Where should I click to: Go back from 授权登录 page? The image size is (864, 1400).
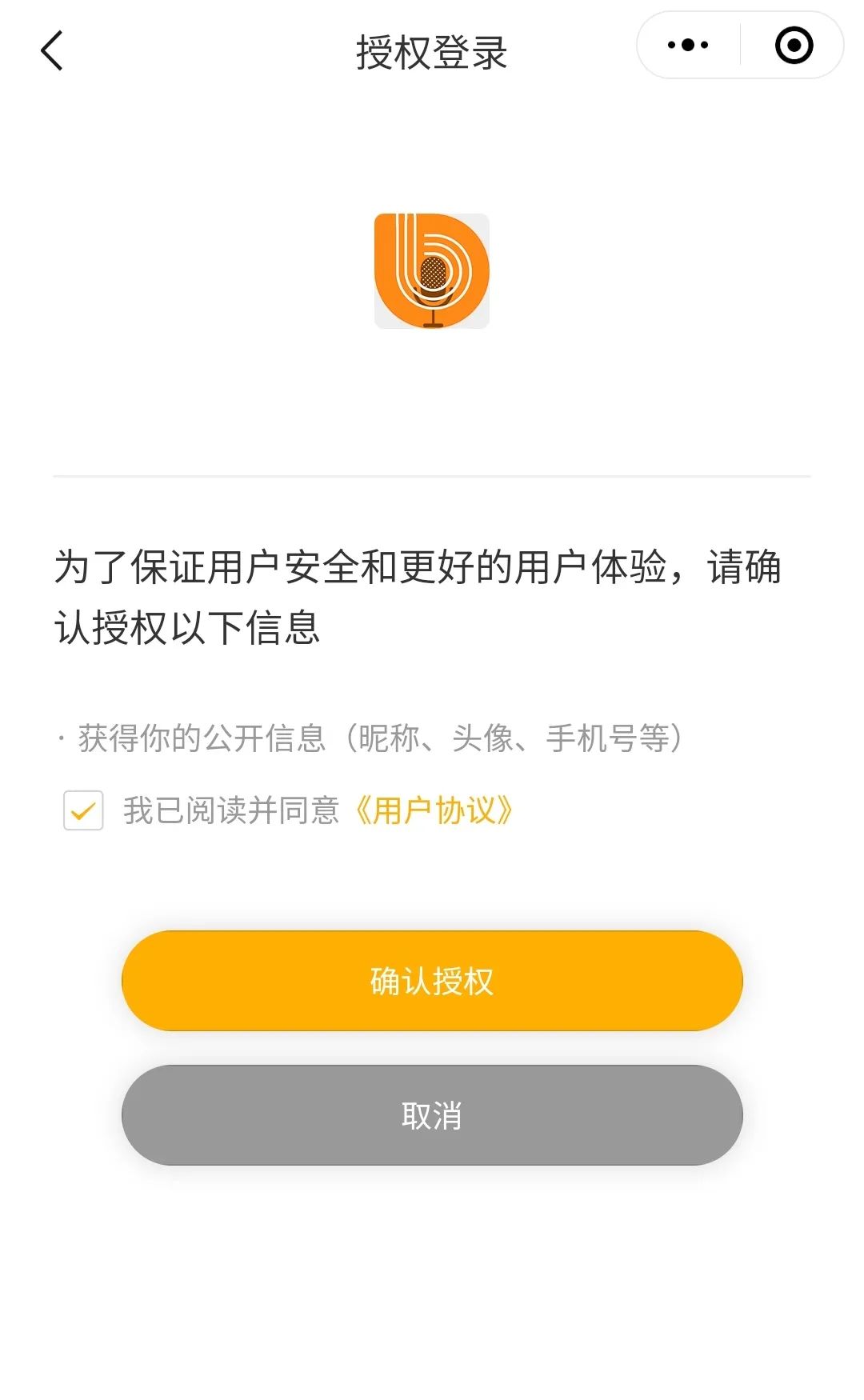(x=52, y=51)
